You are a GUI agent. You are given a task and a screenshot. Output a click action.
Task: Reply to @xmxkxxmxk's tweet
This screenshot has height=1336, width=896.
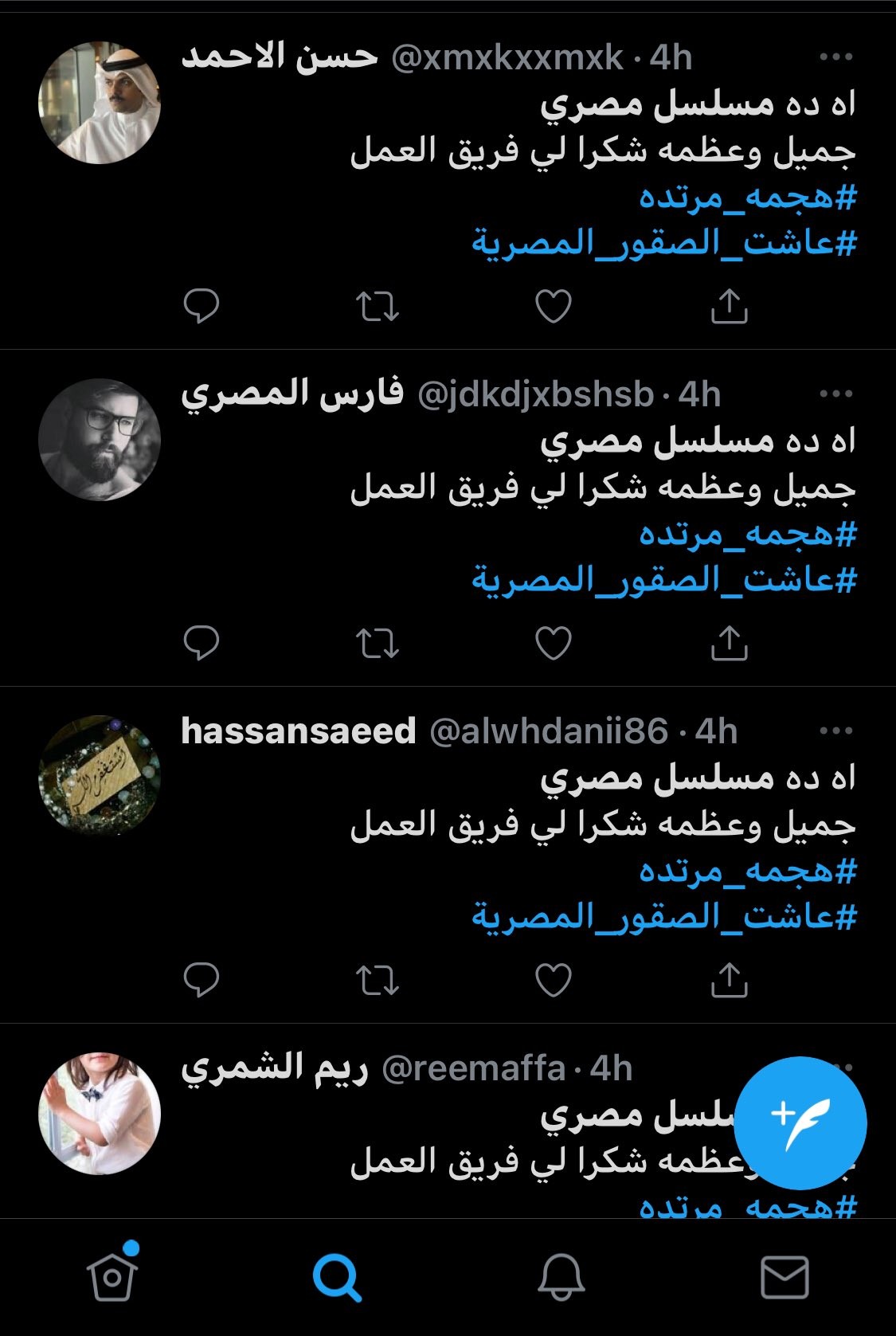(201, 306)
